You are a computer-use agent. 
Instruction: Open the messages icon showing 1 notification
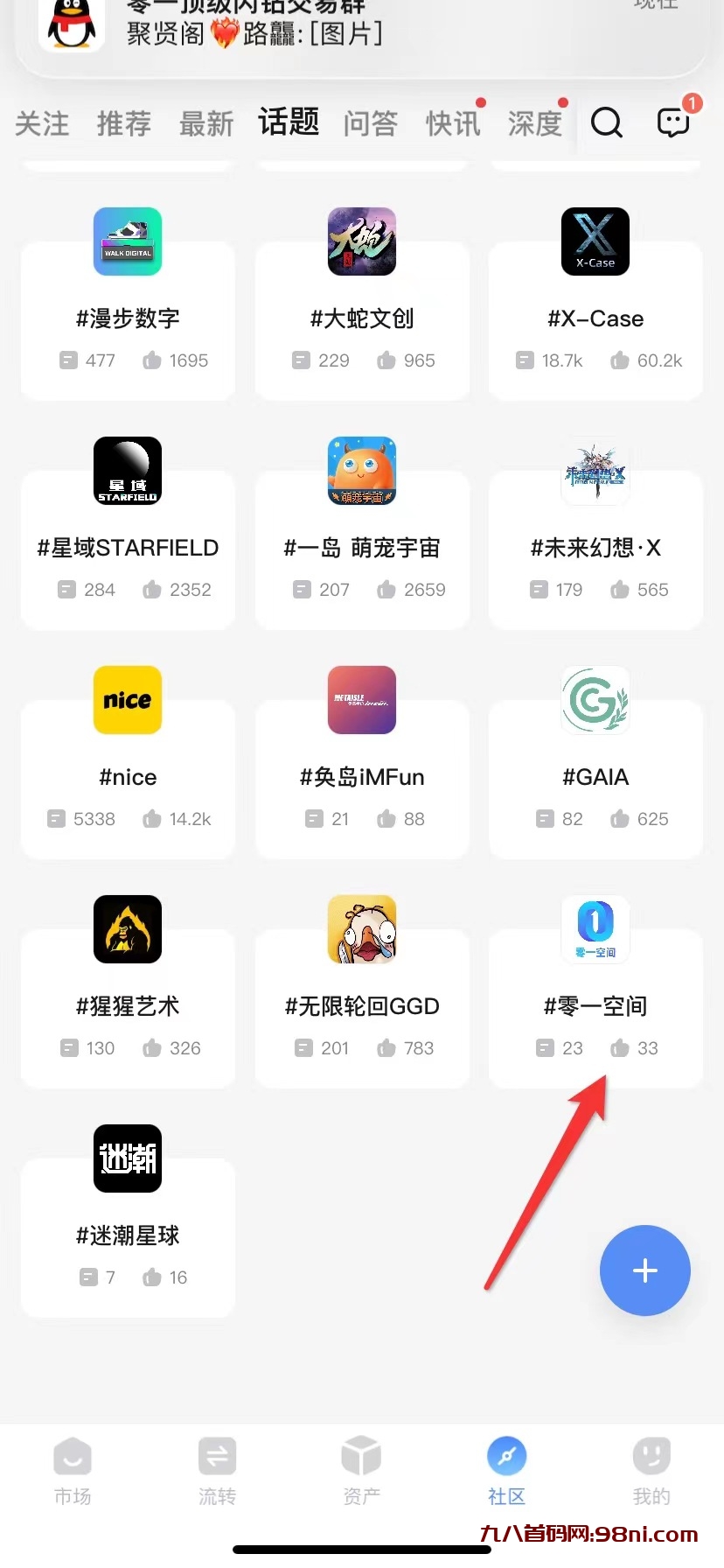click(x=671, y=122)
